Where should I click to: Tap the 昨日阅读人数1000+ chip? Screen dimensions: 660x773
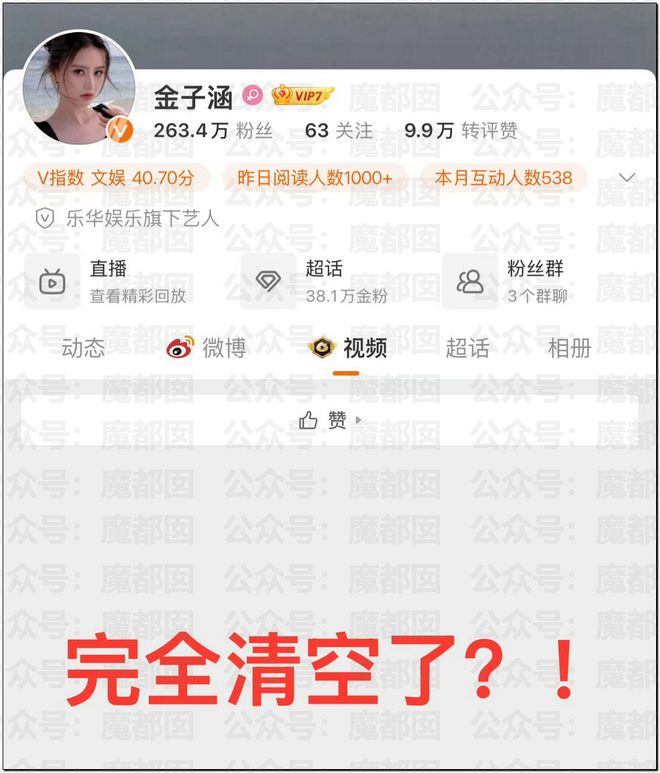[315, 179]
